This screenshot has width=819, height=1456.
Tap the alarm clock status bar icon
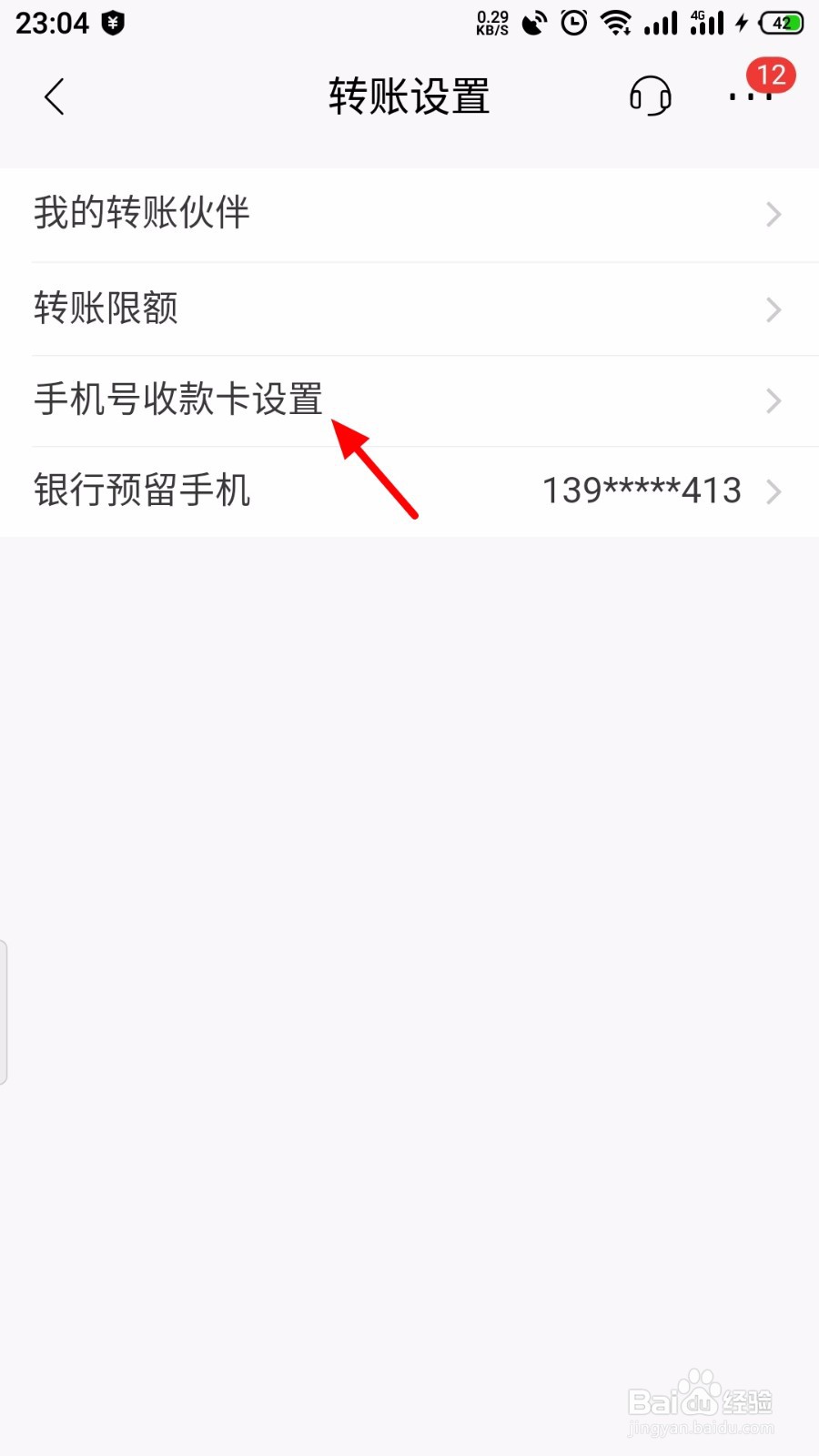click(x=572, y=24)
